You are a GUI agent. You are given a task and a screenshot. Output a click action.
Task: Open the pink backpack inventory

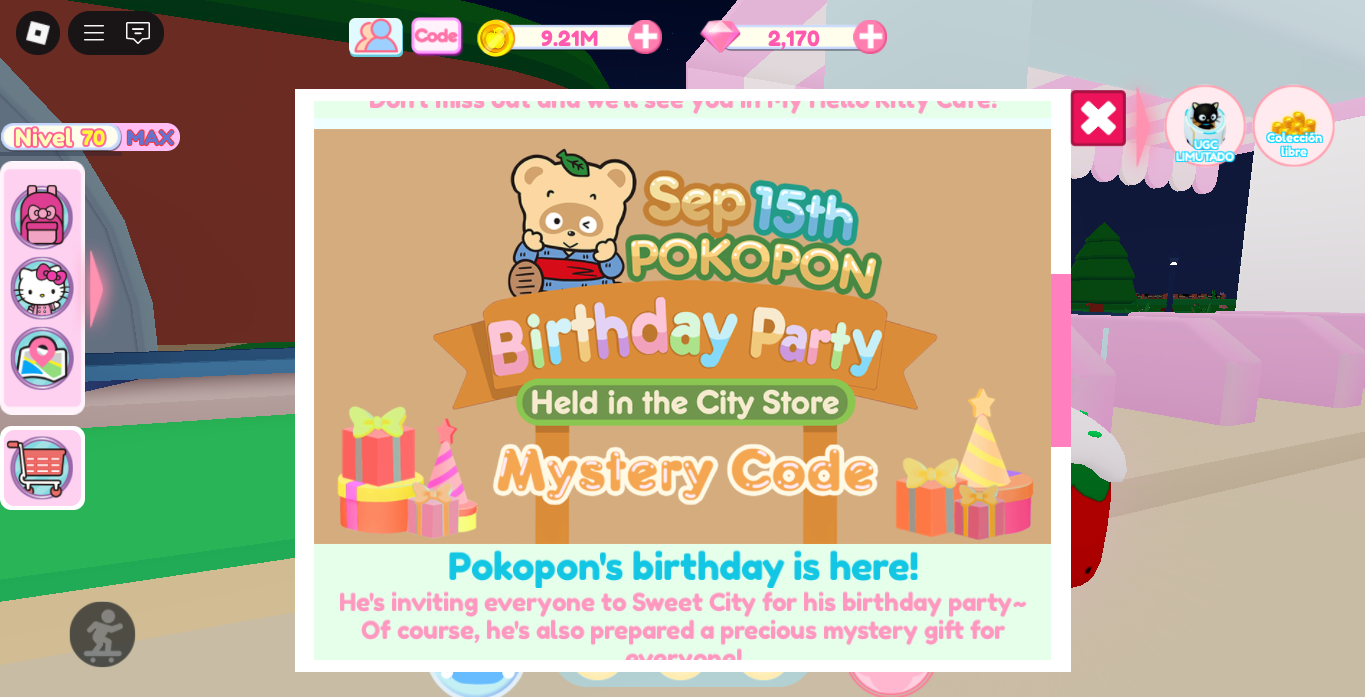click(42, 216)
